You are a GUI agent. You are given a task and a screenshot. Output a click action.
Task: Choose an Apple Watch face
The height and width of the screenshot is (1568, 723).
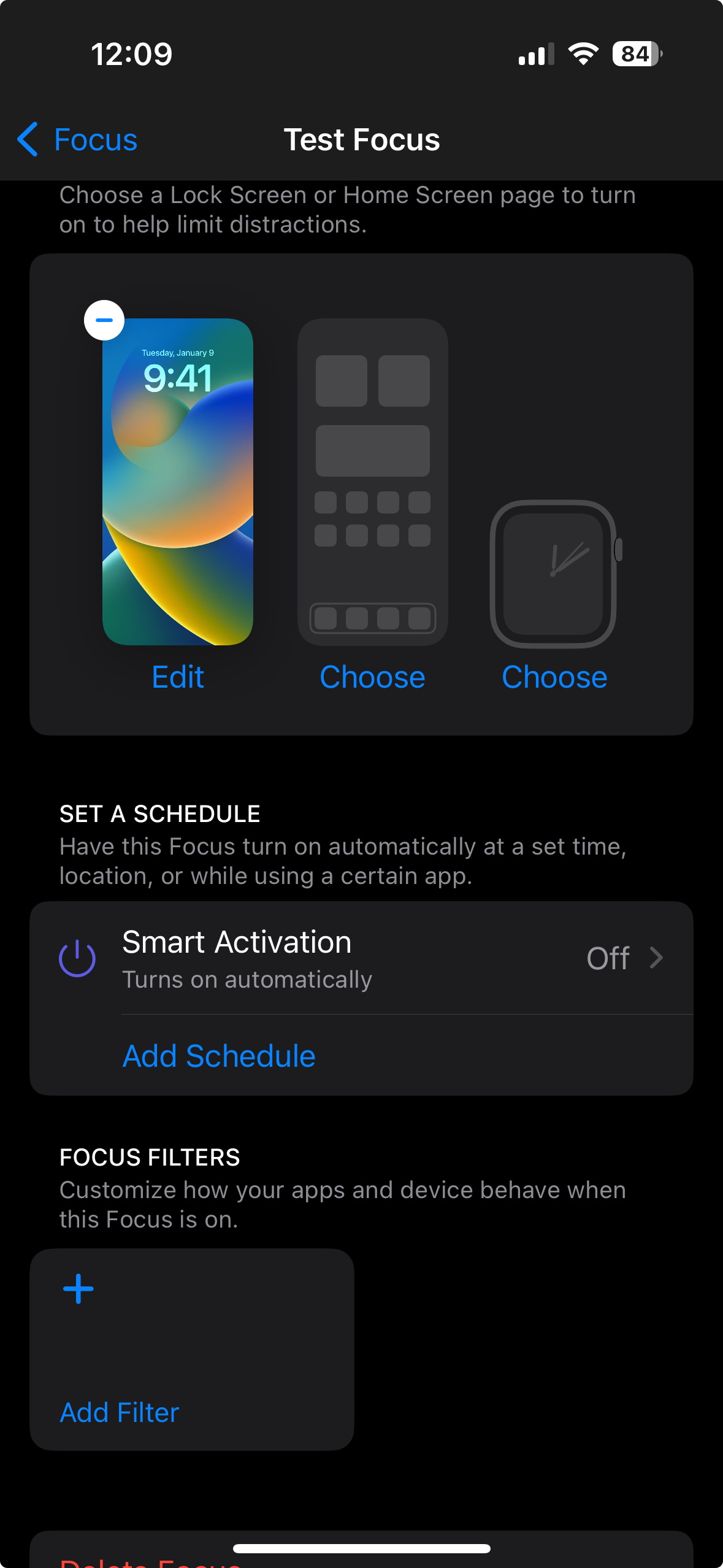[554, 677]
